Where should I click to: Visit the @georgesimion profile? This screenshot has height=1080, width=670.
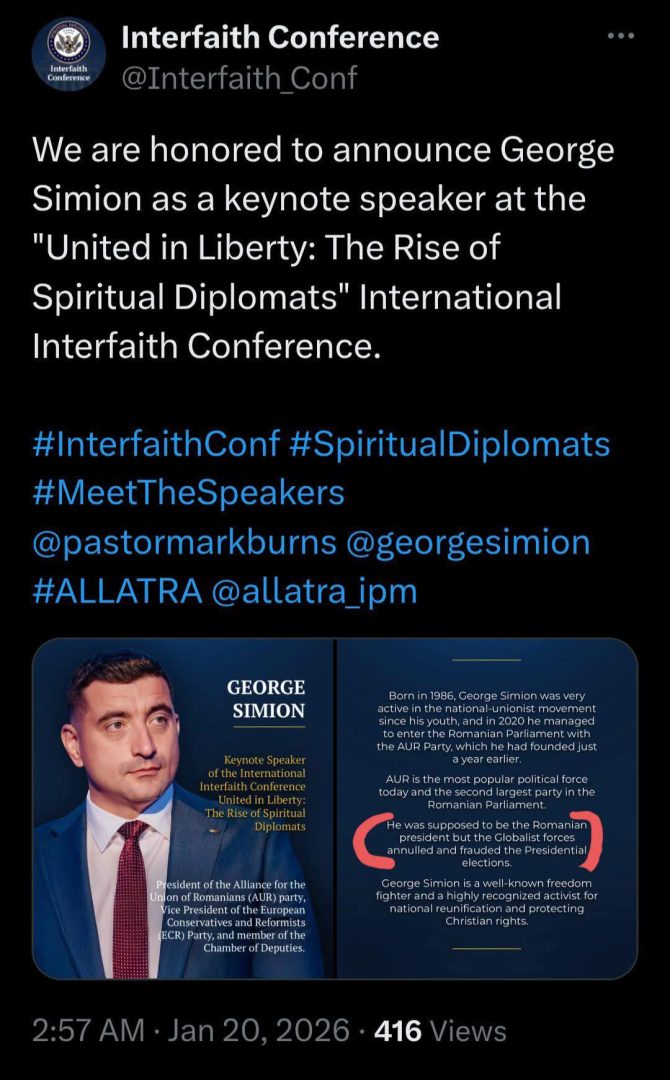click(467, 542)
